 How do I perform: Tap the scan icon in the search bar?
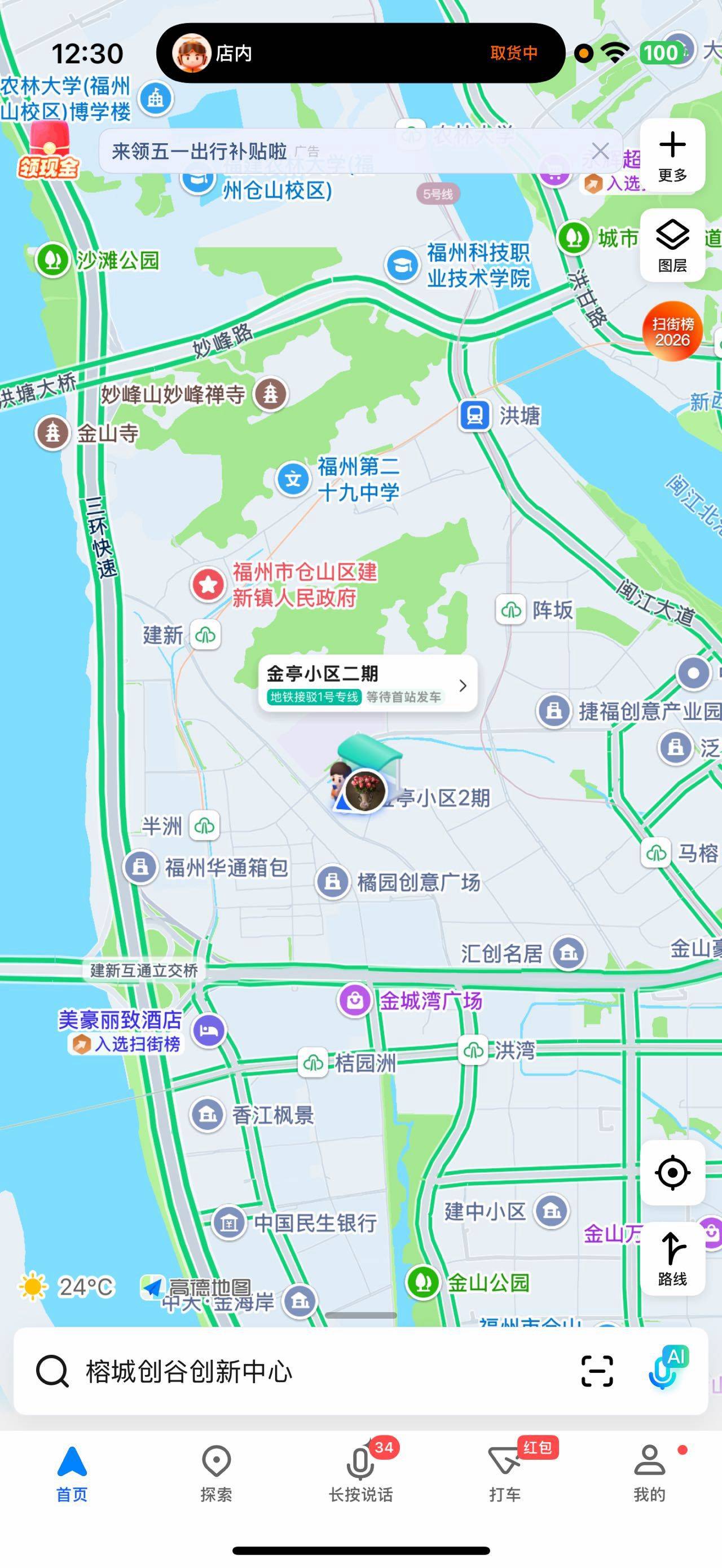click(597, 1372)
